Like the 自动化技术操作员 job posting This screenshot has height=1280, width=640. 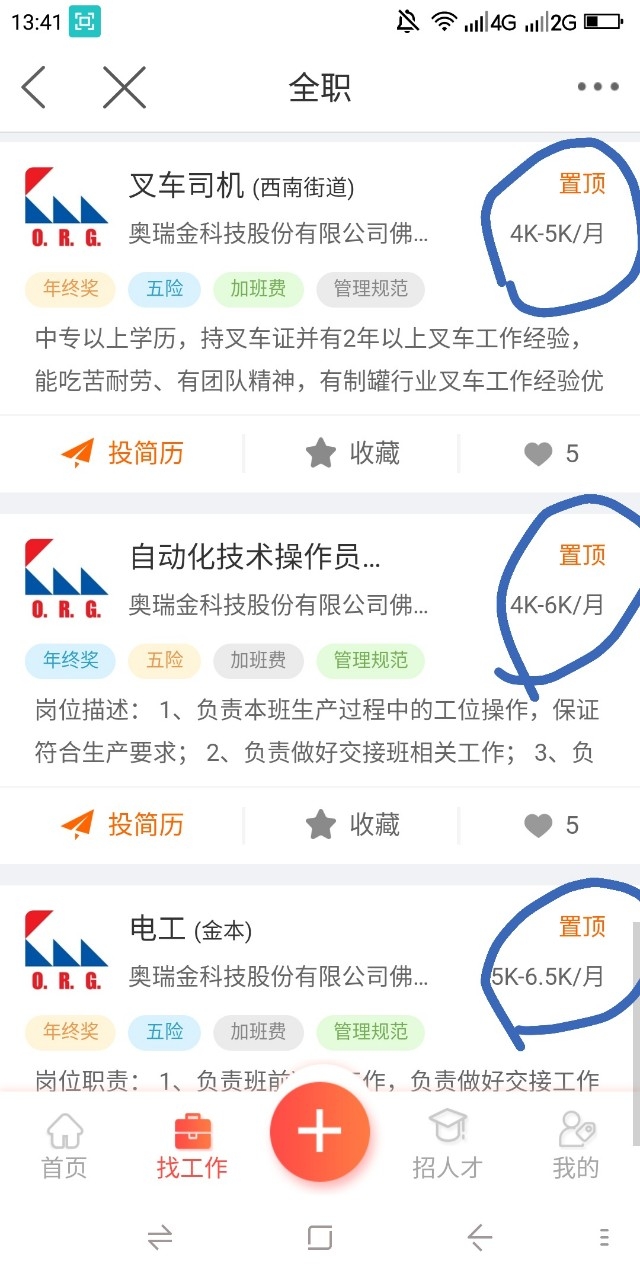click(551, 825)
